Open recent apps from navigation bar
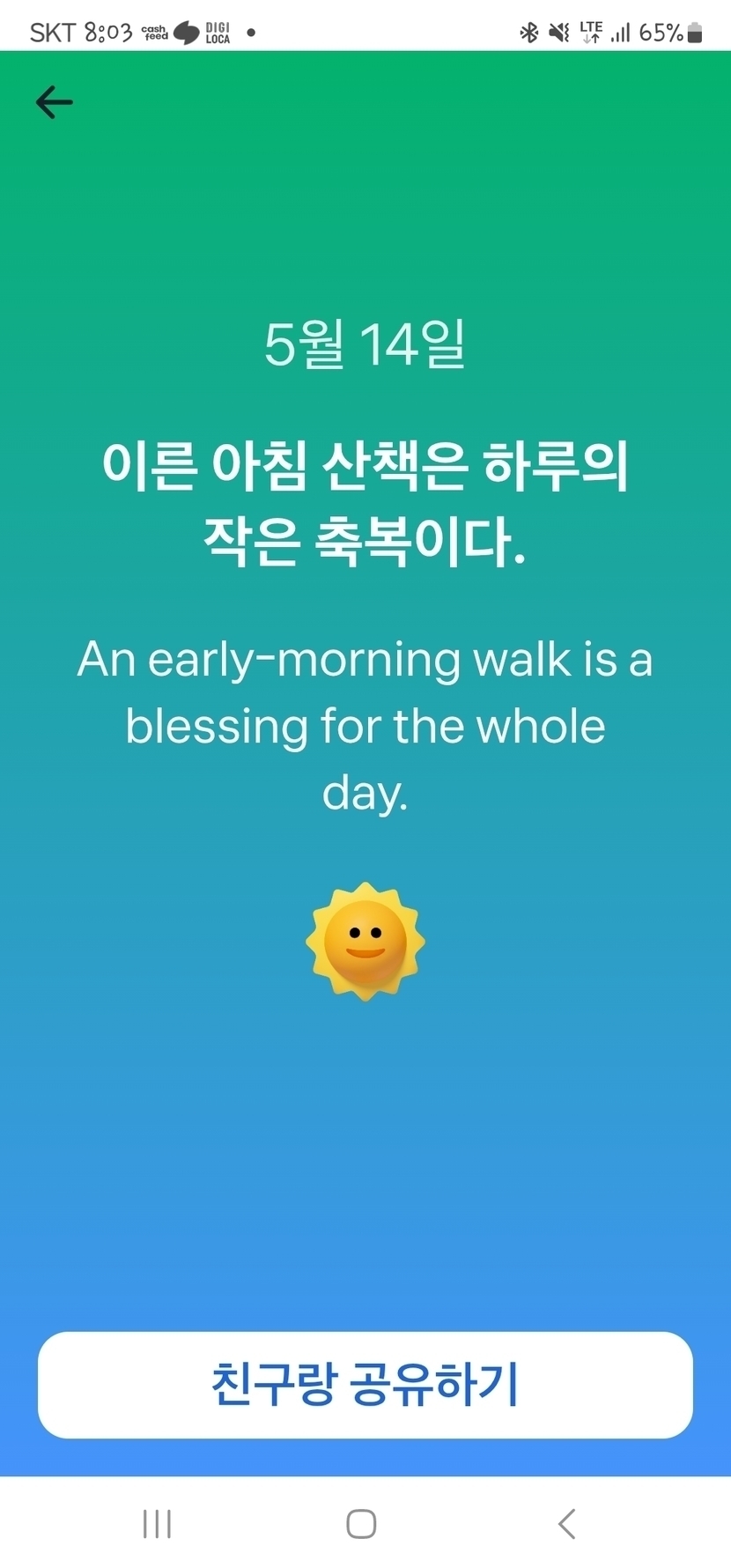Viewport: 731px width, 1568px height. pyautogui.click(x=157, y=1523)
